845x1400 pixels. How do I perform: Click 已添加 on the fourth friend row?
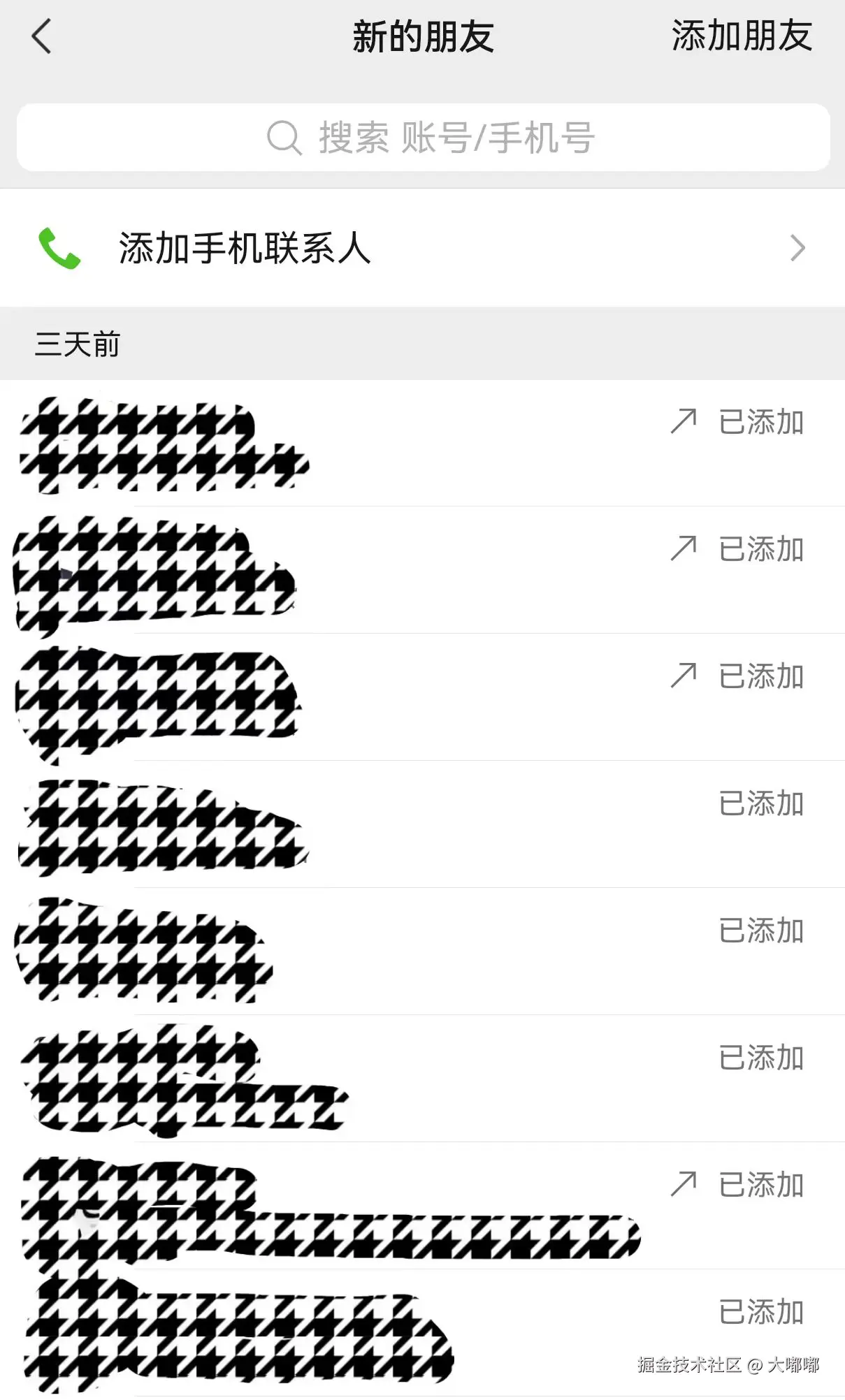click(760, 803)
